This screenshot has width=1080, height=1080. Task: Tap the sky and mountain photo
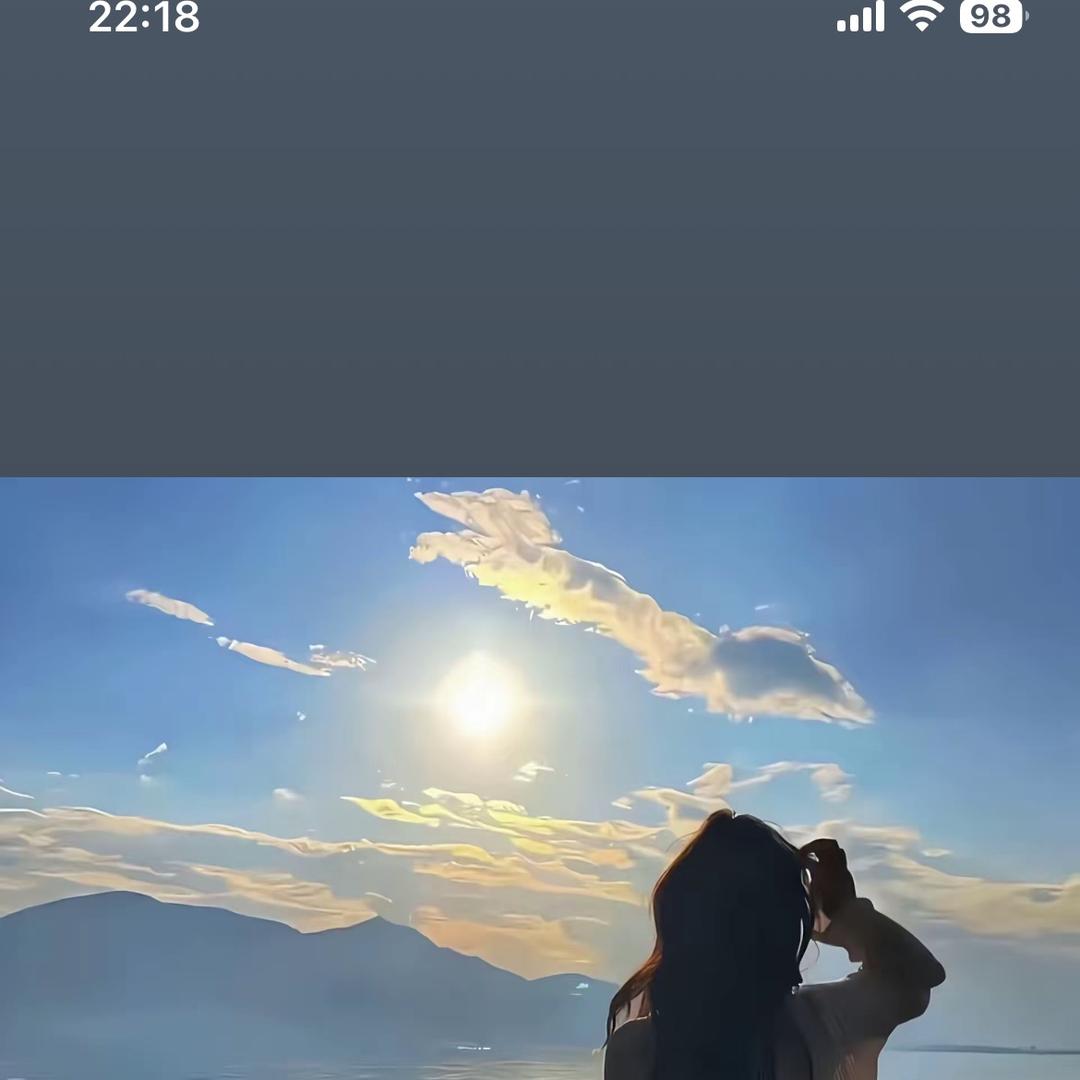(540, 778)
